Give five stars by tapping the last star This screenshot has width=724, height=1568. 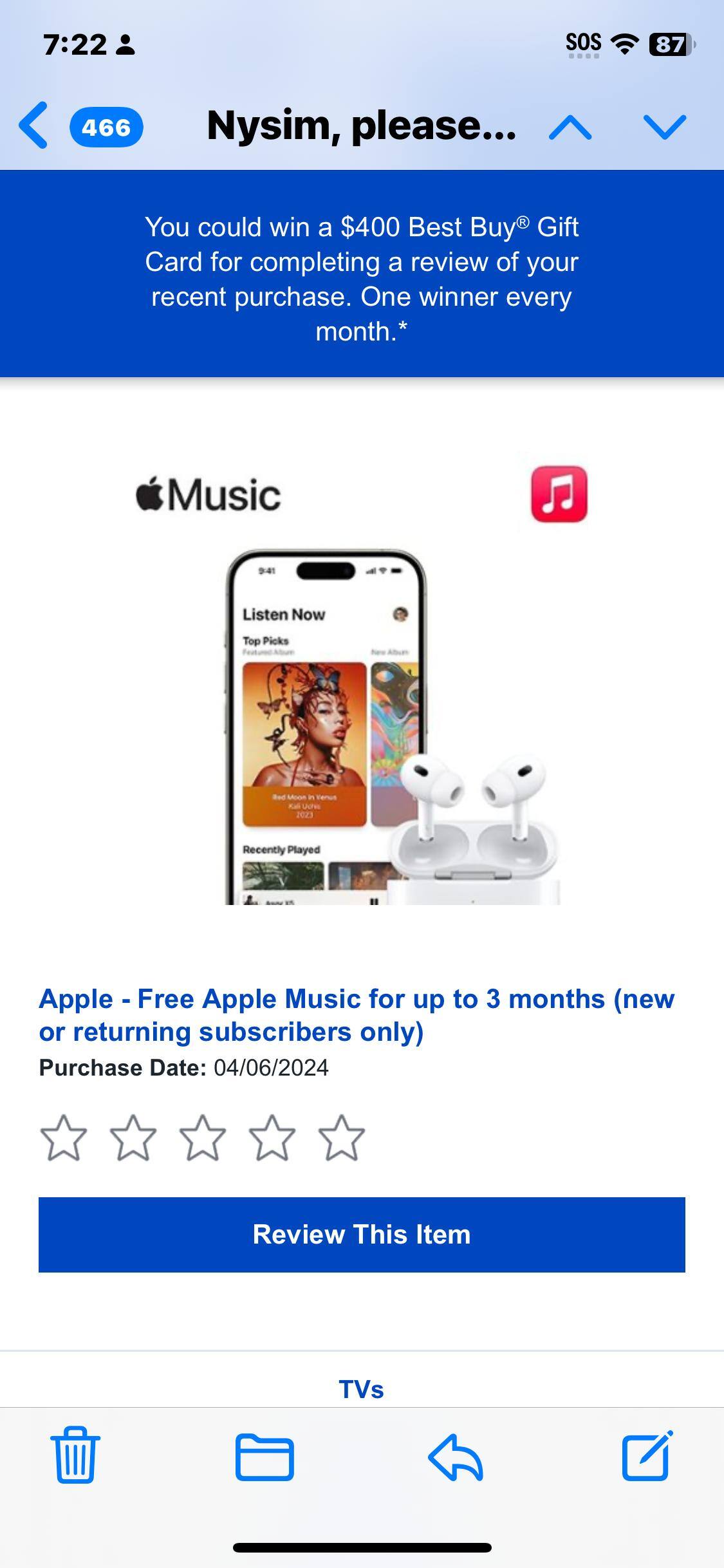point(342,1137)
